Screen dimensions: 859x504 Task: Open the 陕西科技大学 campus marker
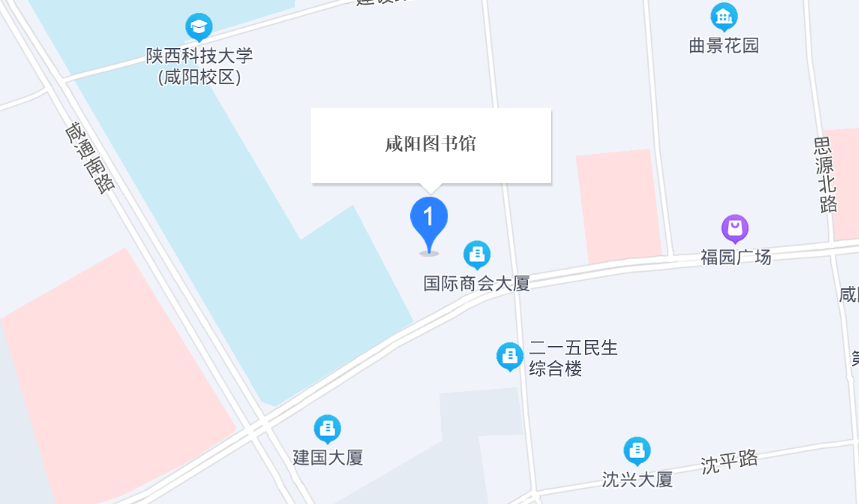[x=199, y=27]
